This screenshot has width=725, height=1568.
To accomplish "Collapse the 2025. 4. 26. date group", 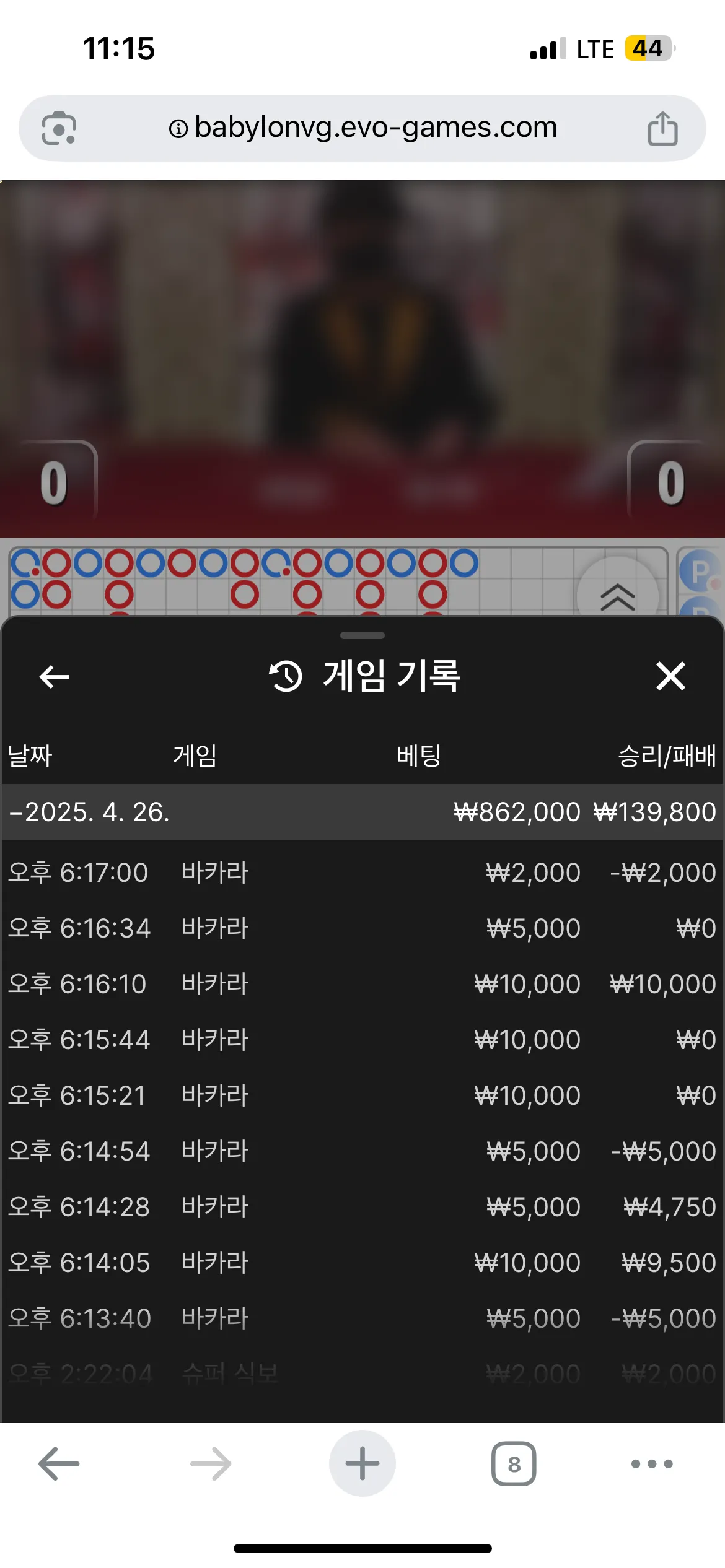I will tap(362, 812).
